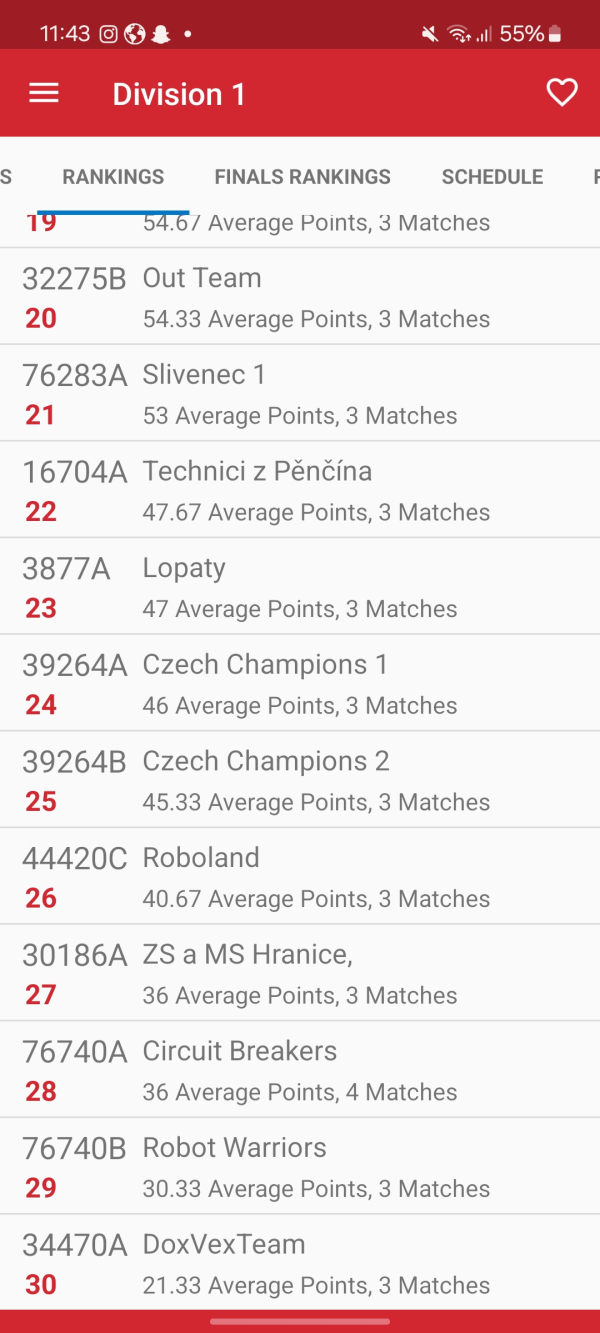Open the hamburger drawer menu
The width and height of the screenshot is (600, 1333).
click(x=44, y=93)
